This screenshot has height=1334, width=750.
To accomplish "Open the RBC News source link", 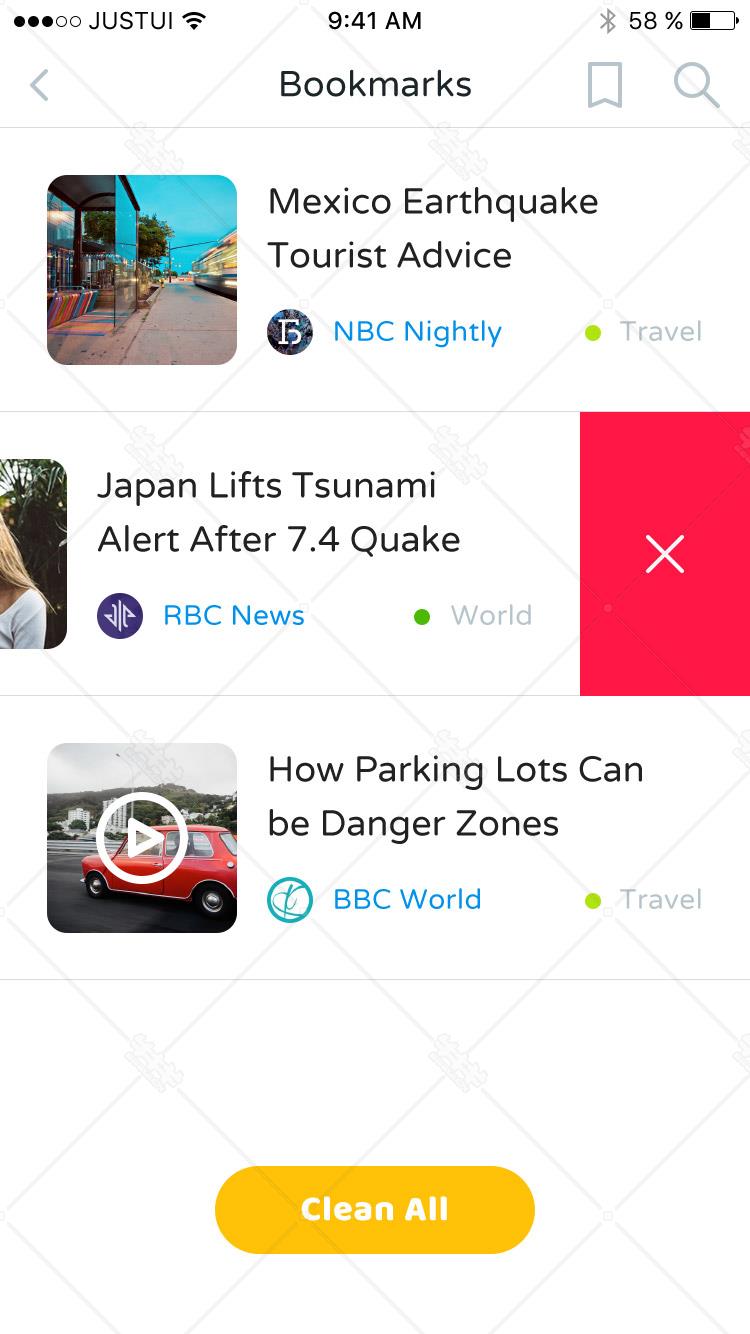I will coord(233,616).
